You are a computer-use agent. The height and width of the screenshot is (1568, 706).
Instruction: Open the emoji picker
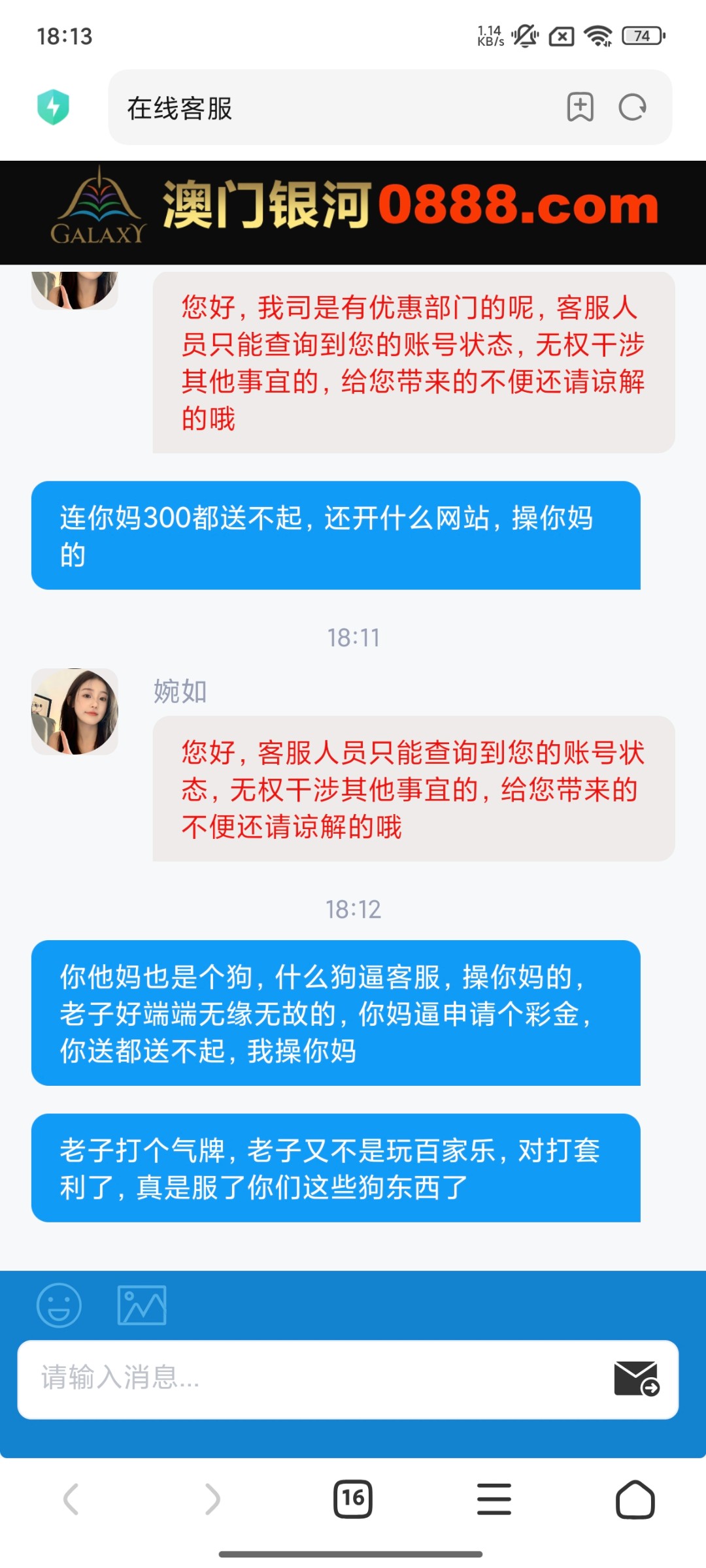point(59,1305)
